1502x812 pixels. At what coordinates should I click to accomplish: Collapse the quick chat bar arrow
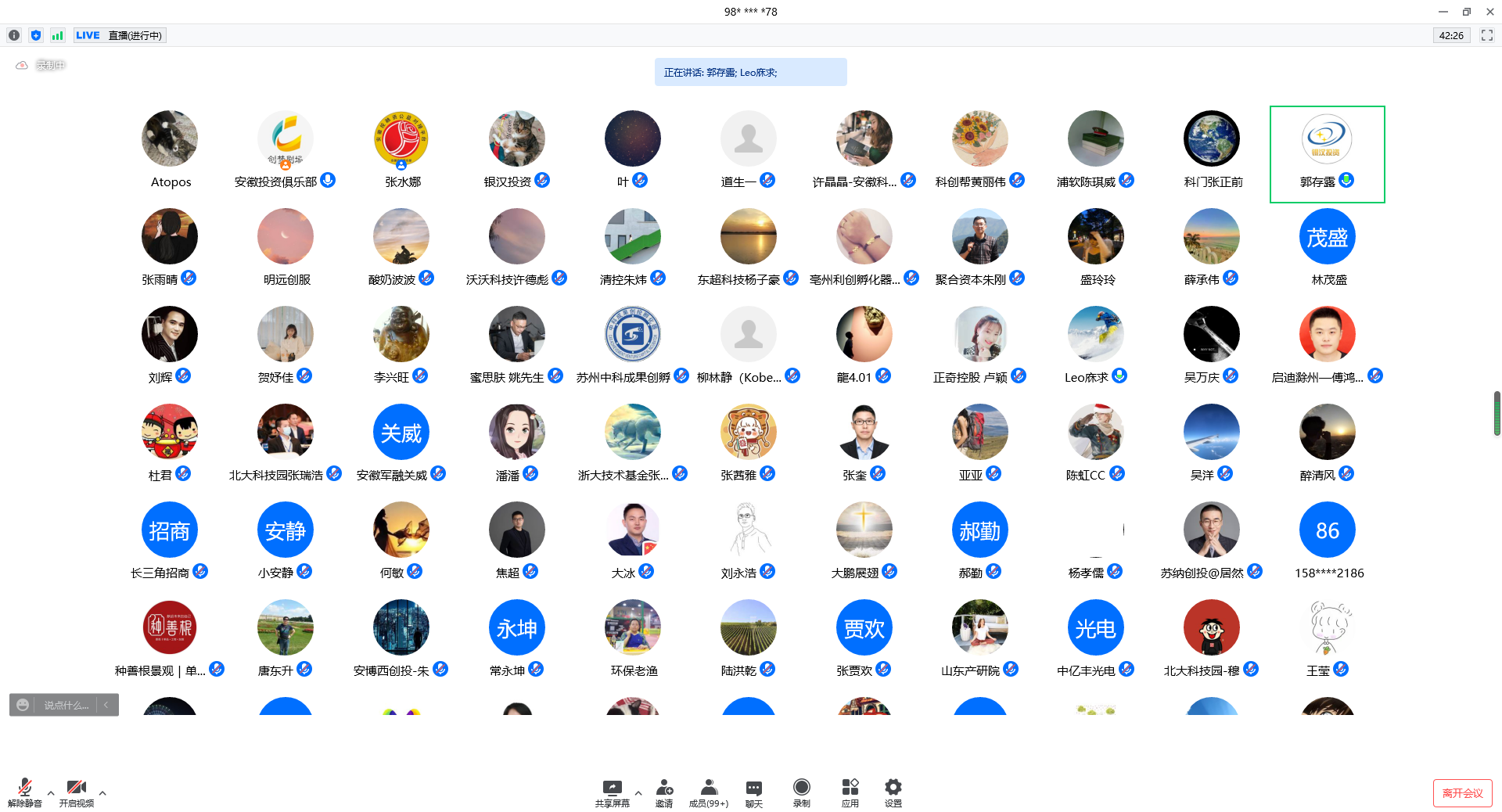pyautogui.click(x=106, y=705)
